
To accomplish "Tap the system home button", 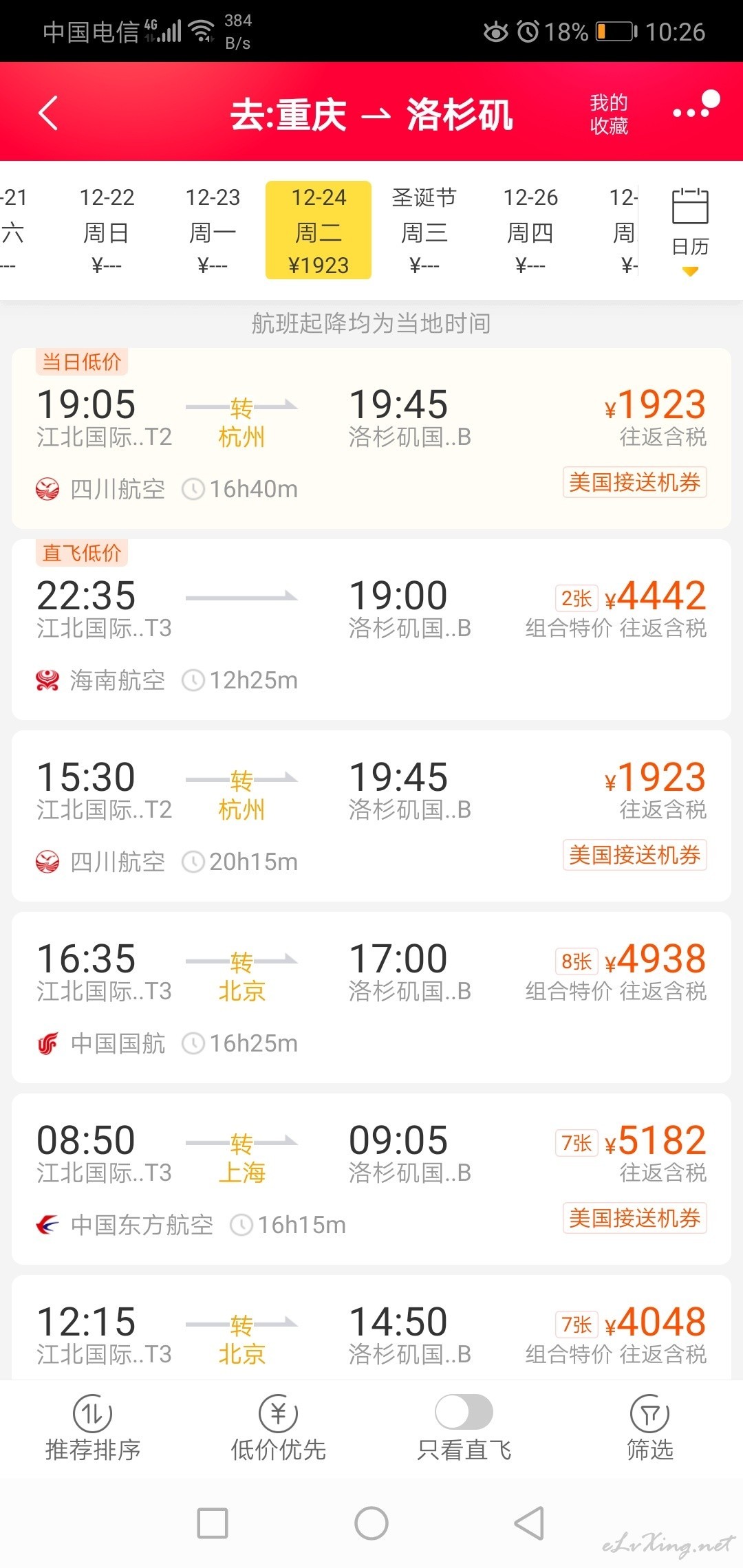I will 371,1523.
